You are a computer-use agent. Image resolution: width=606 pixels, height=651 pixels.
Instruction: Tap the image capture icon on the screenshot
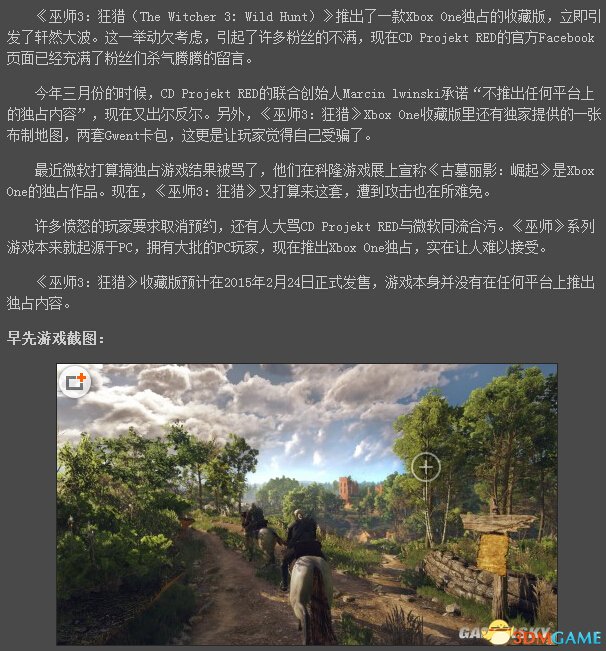(x=75, y=382)
